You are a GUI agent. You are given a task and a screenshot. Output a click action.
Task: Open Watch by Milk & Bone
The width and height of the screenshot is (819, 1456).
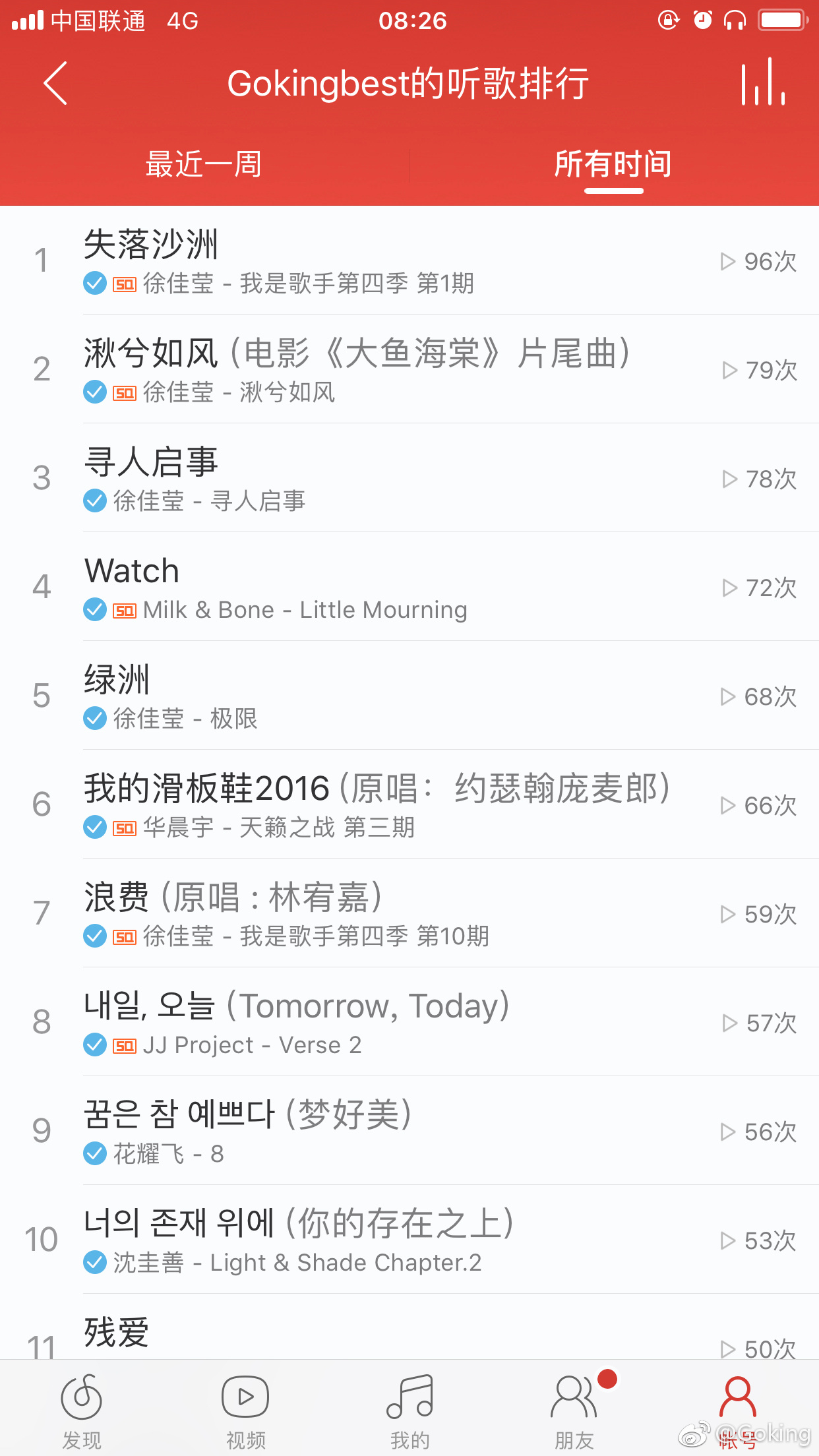(x=409, y=587)
